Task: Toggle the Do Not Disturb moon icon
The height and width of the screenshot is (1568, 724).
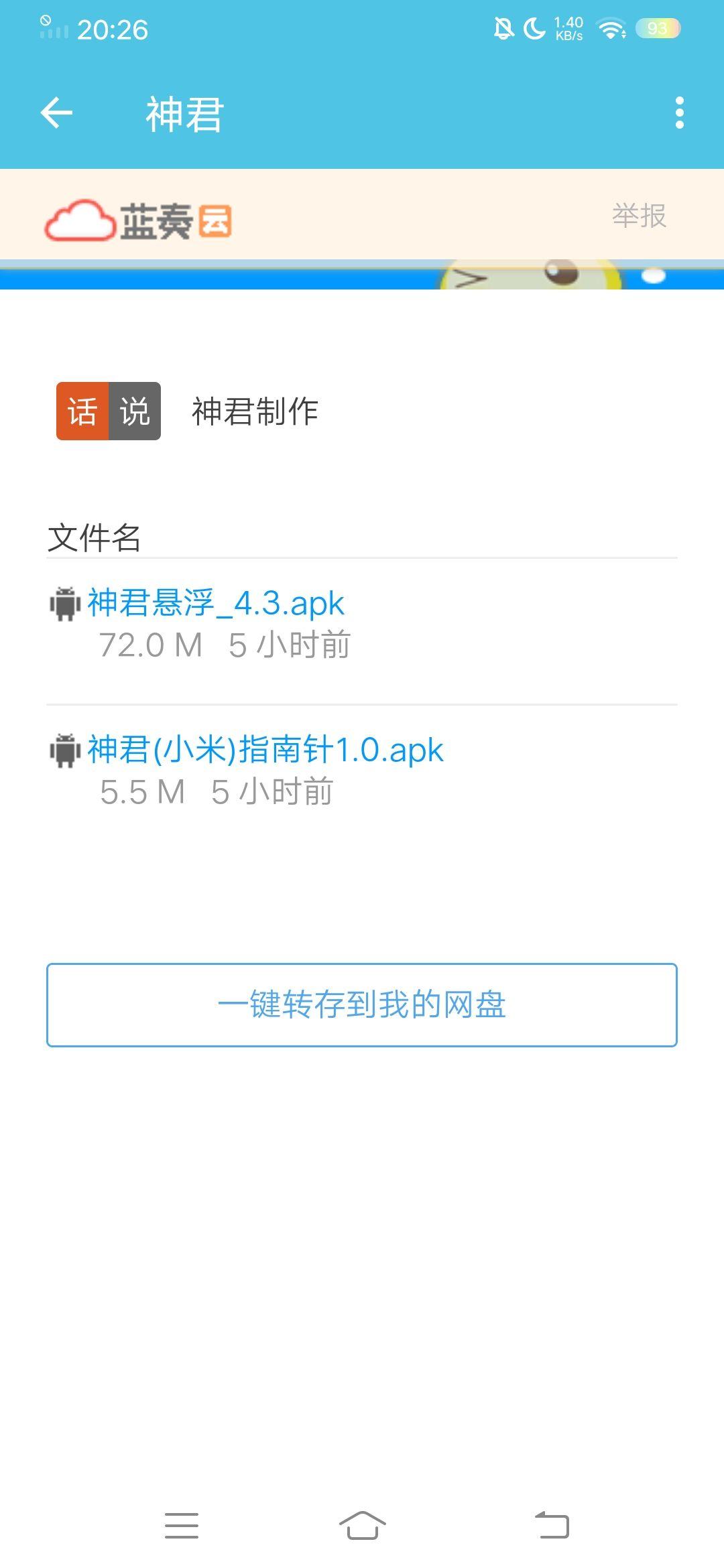Action: point(534,28)
